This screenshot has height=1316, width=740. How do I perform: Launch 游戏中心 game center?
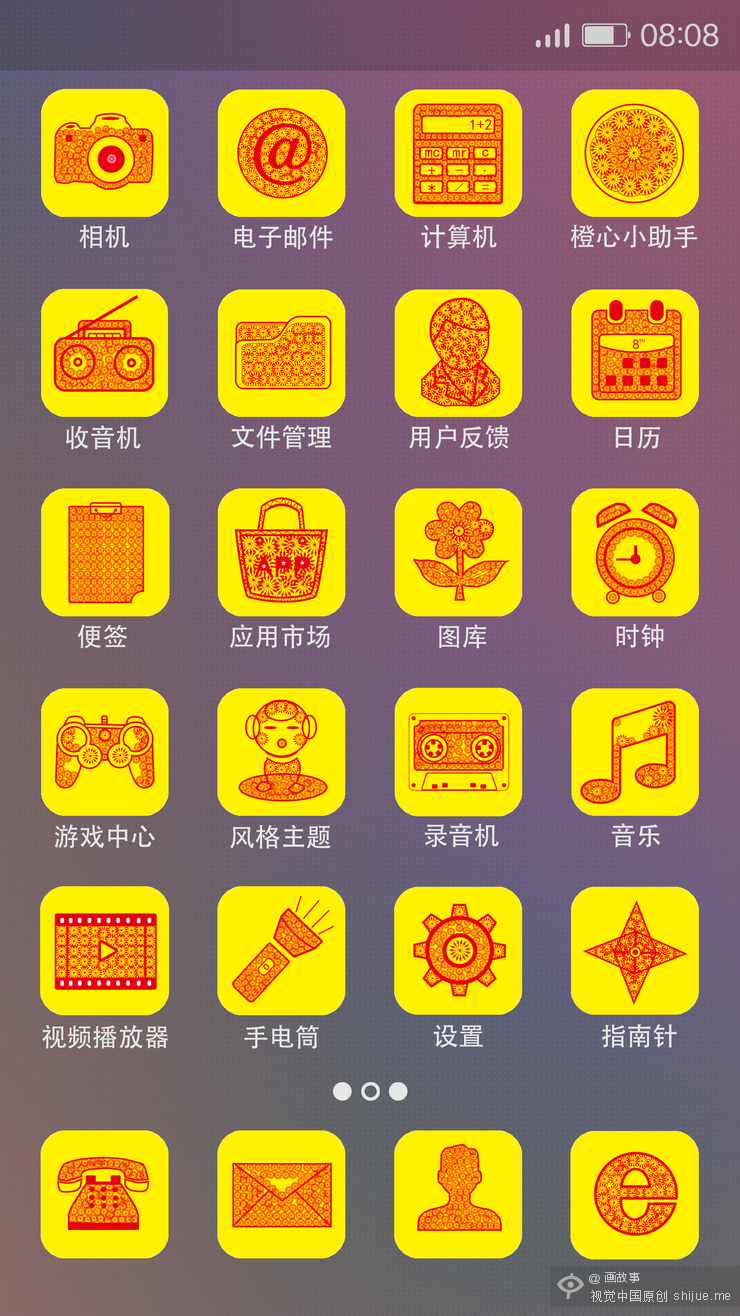click(x=105, y=751)
